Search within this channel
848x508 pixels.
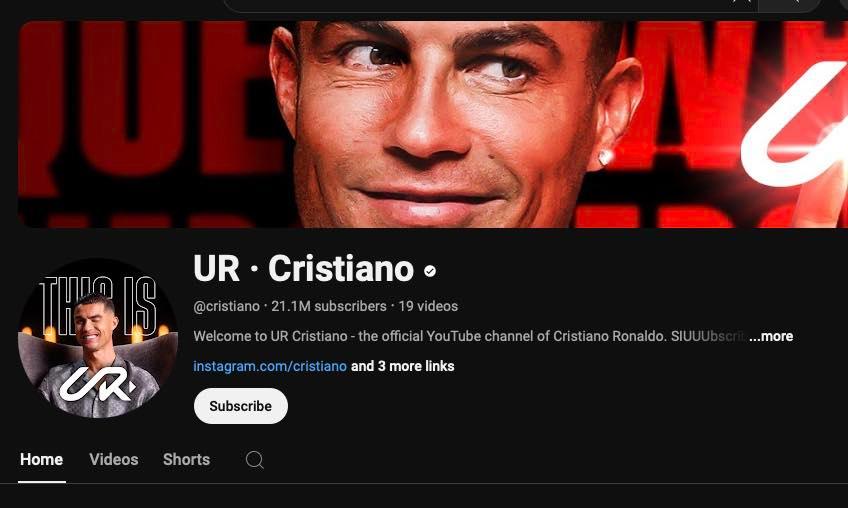(x=255, y=460)
